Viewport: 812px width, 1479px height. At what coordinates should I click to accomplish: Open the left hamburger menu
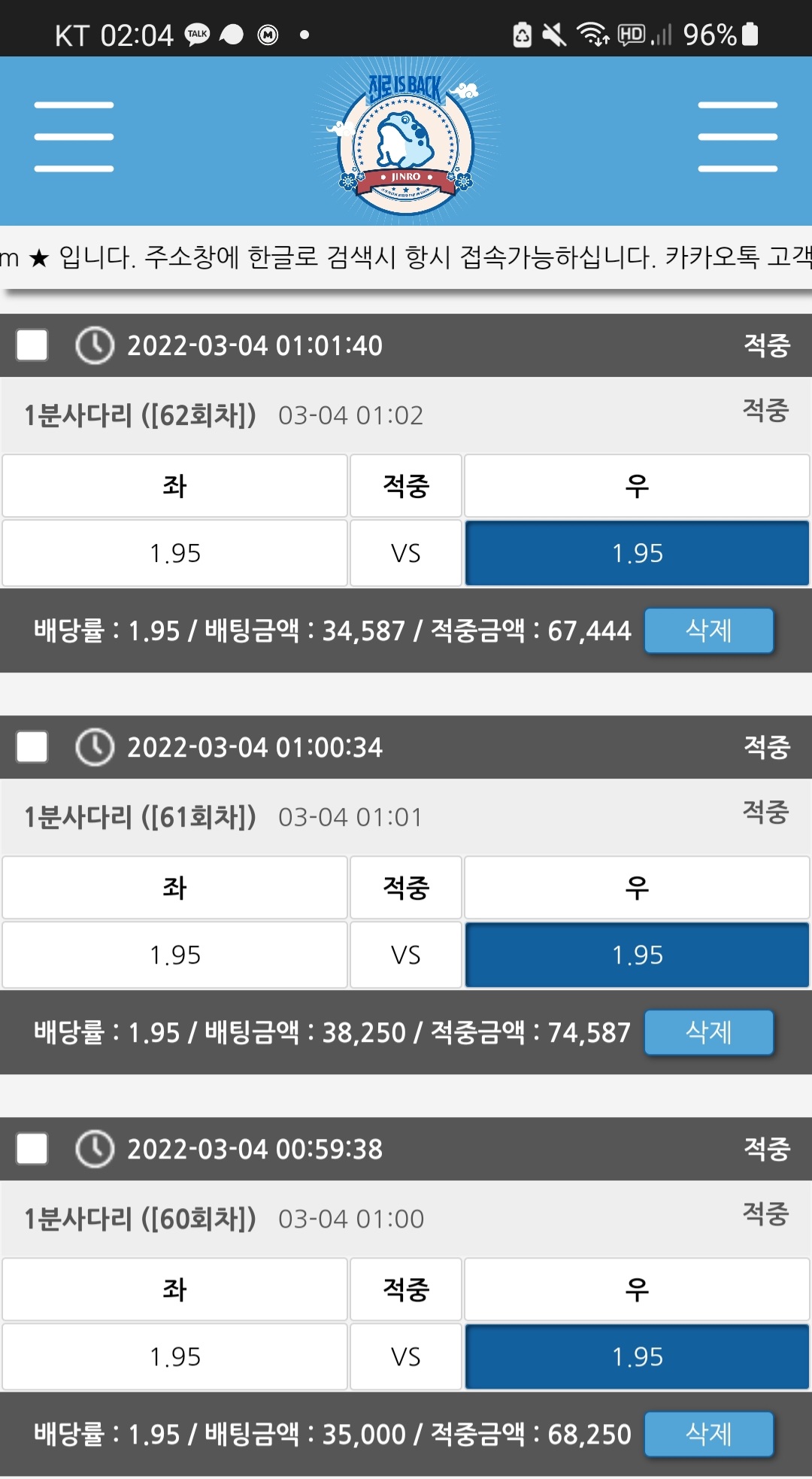coord(74,137)
